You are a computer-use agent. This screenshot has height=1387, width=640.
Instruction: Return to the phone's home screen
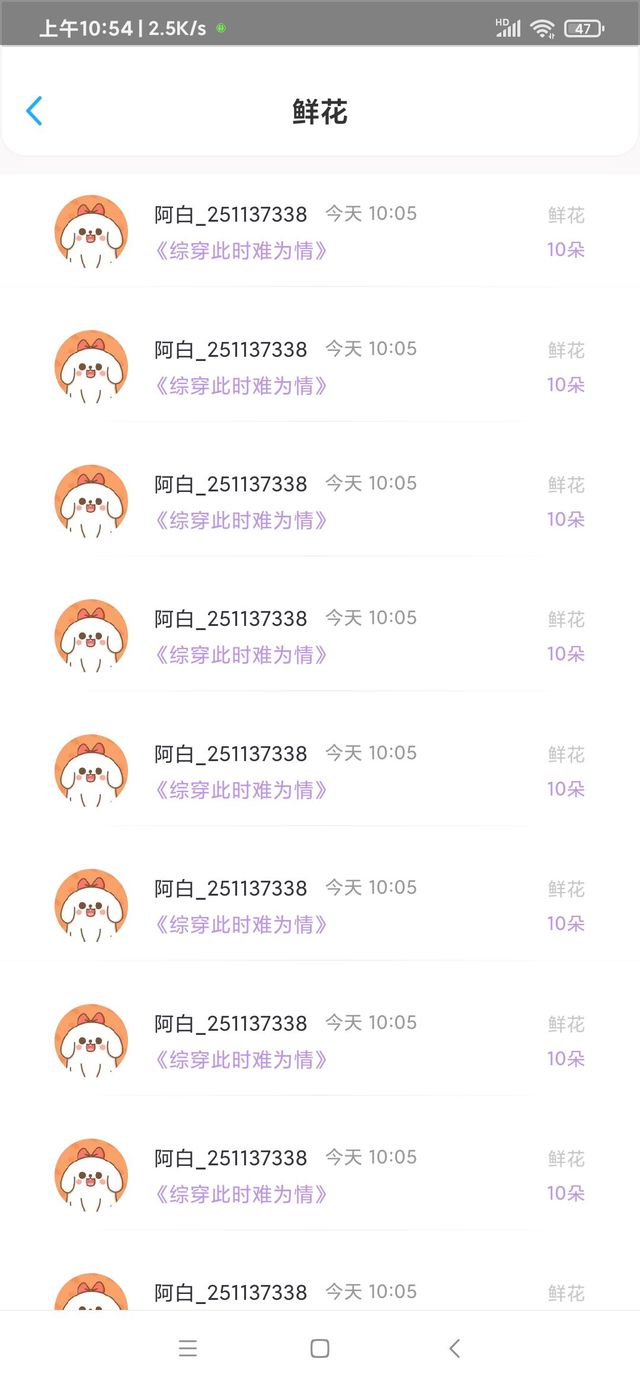pyautogui.click(x=320, y=1348)
